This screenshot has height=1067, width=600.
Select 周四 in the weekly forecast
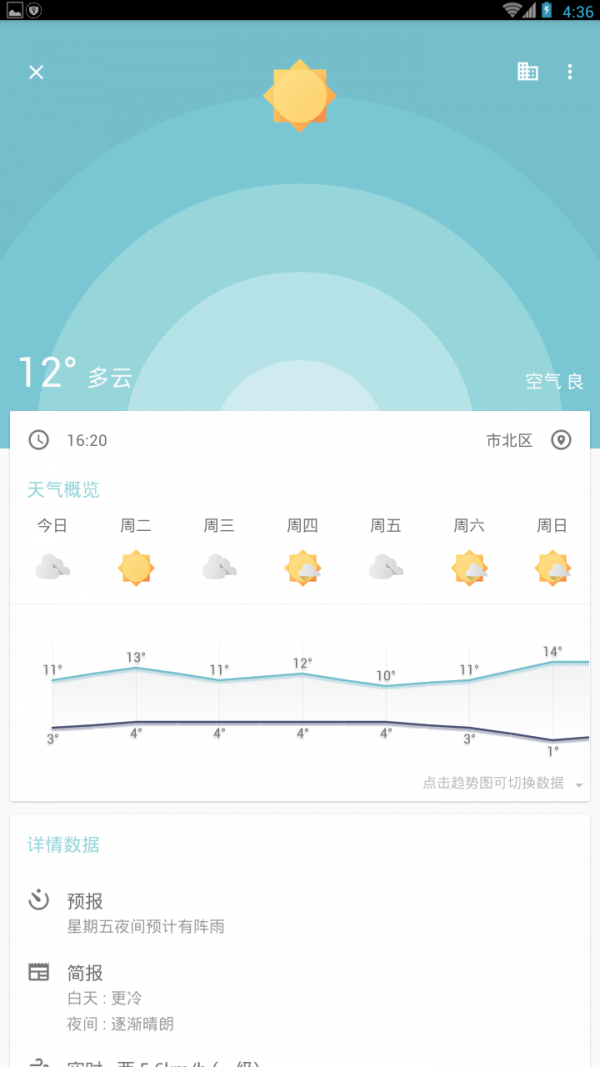point(302,552)
